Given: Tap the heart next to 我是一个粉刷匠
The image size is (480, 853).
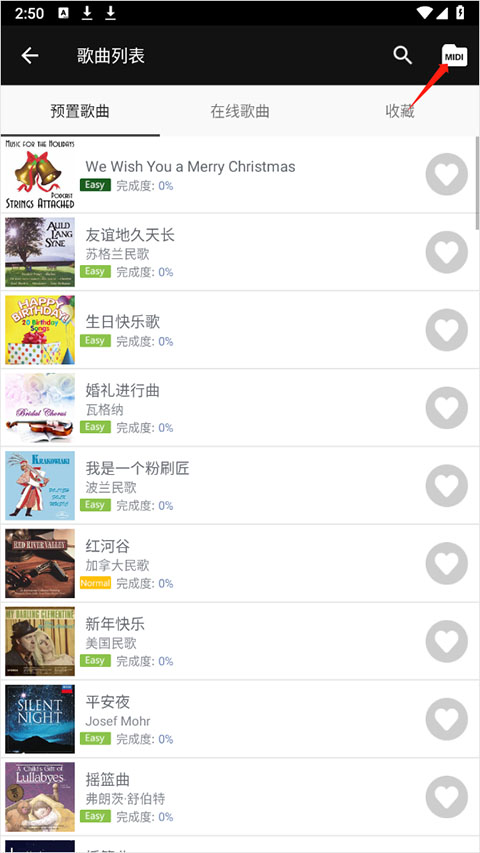Looking at the screenshot, I should [x=446, y=486].
